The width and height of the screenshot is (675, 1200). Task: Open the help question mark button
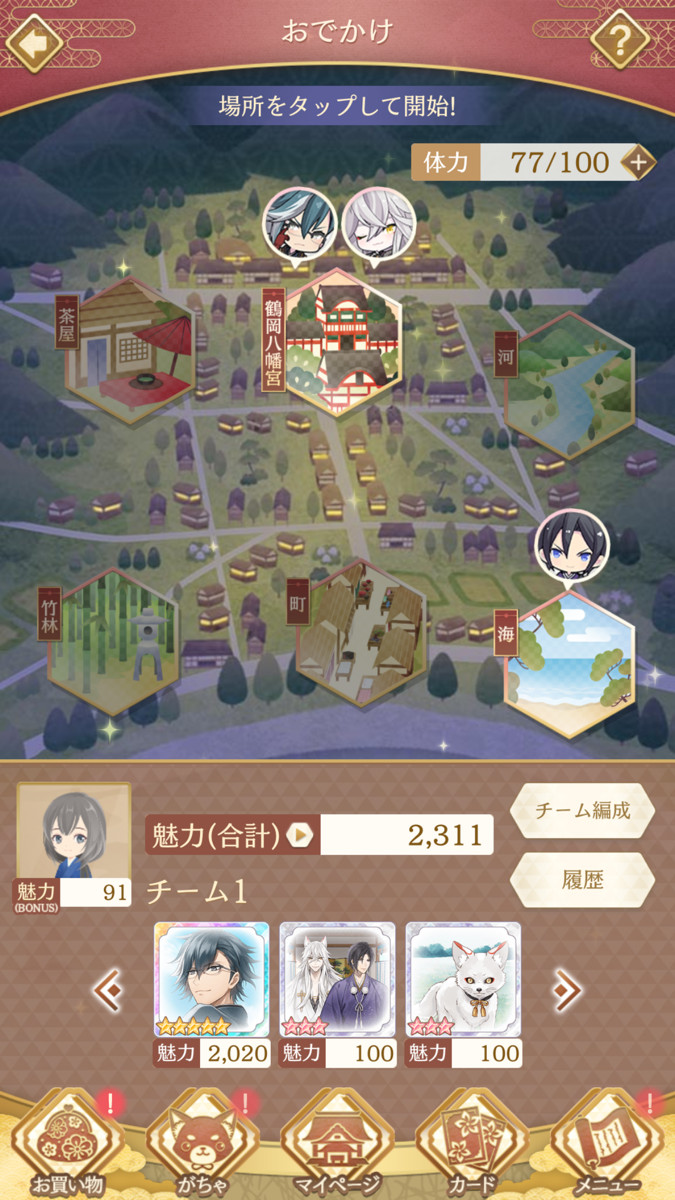point(621,41)
